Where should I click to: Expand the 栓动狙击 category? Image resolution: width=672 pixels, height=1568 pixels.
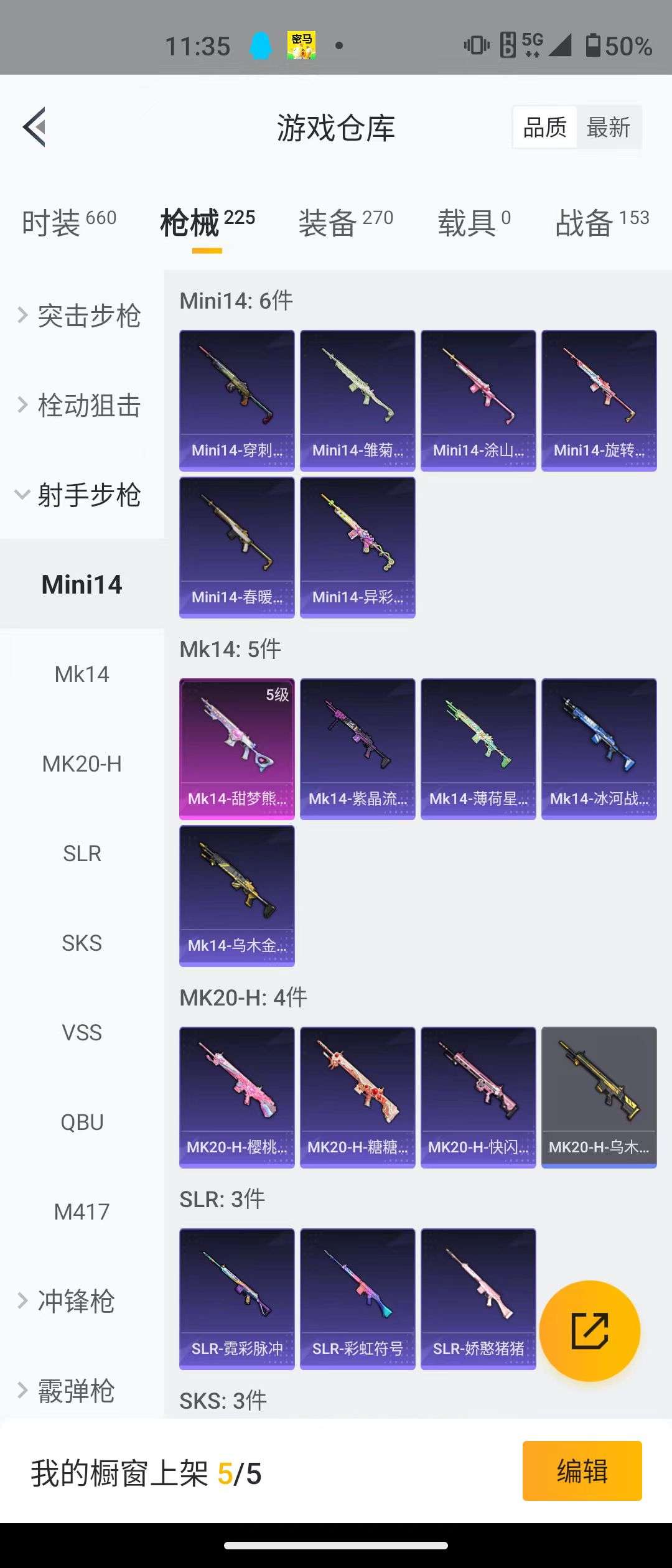pos(81,406)
